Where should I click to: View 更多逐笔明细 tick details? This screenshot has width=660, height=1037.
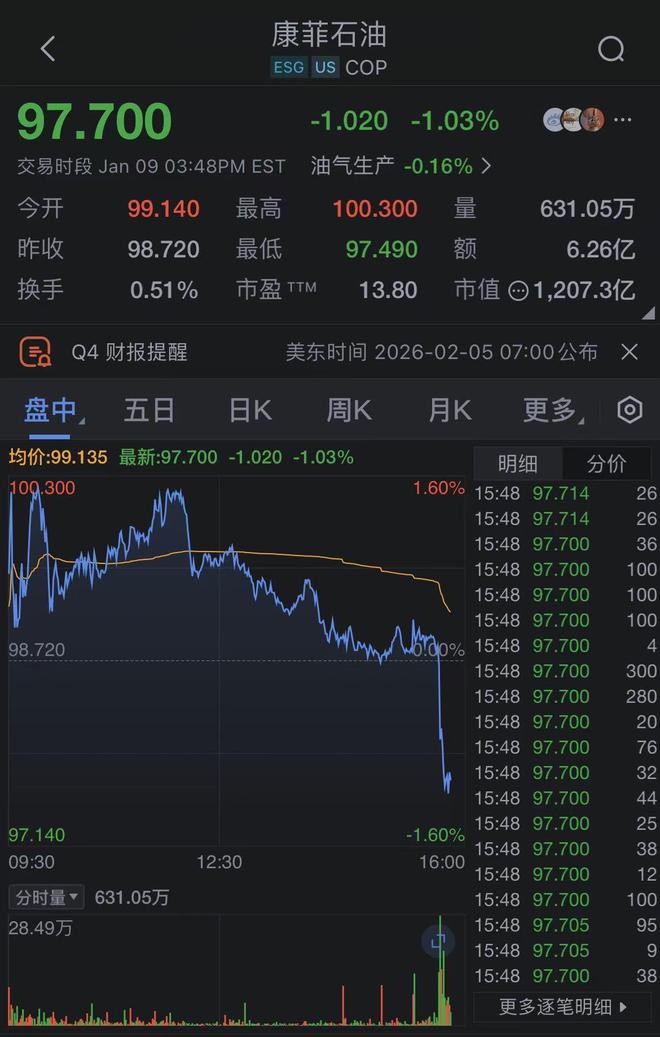(563, 1007)
